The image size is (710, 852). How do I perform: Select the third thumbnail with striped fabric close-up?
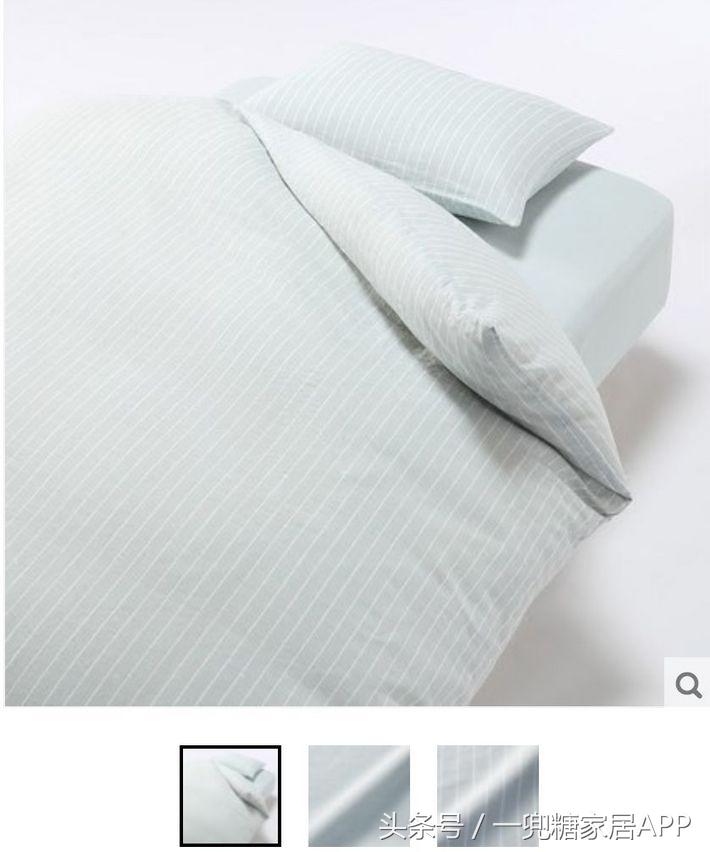[487, 796]
